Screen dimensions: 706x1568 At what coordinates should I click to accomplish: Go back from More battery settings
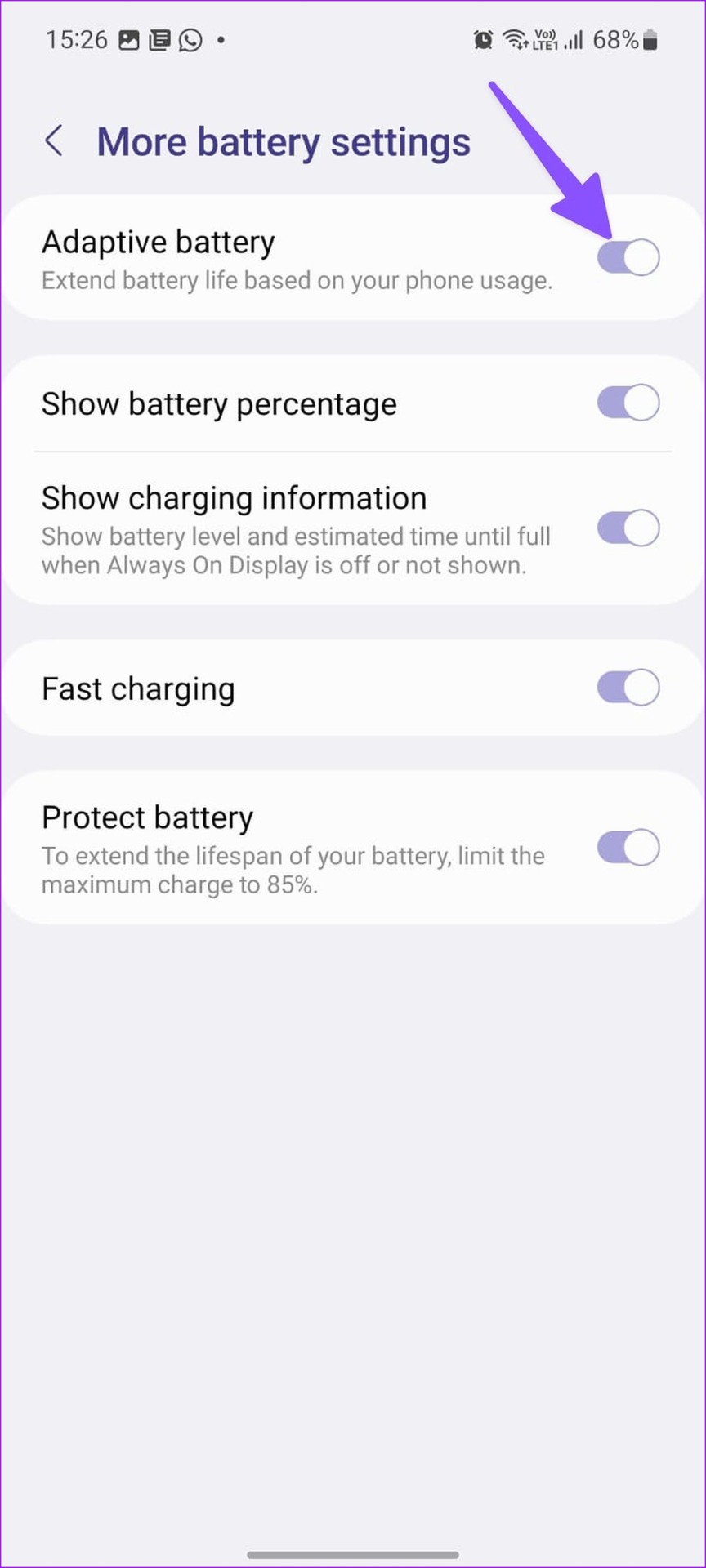54,141
